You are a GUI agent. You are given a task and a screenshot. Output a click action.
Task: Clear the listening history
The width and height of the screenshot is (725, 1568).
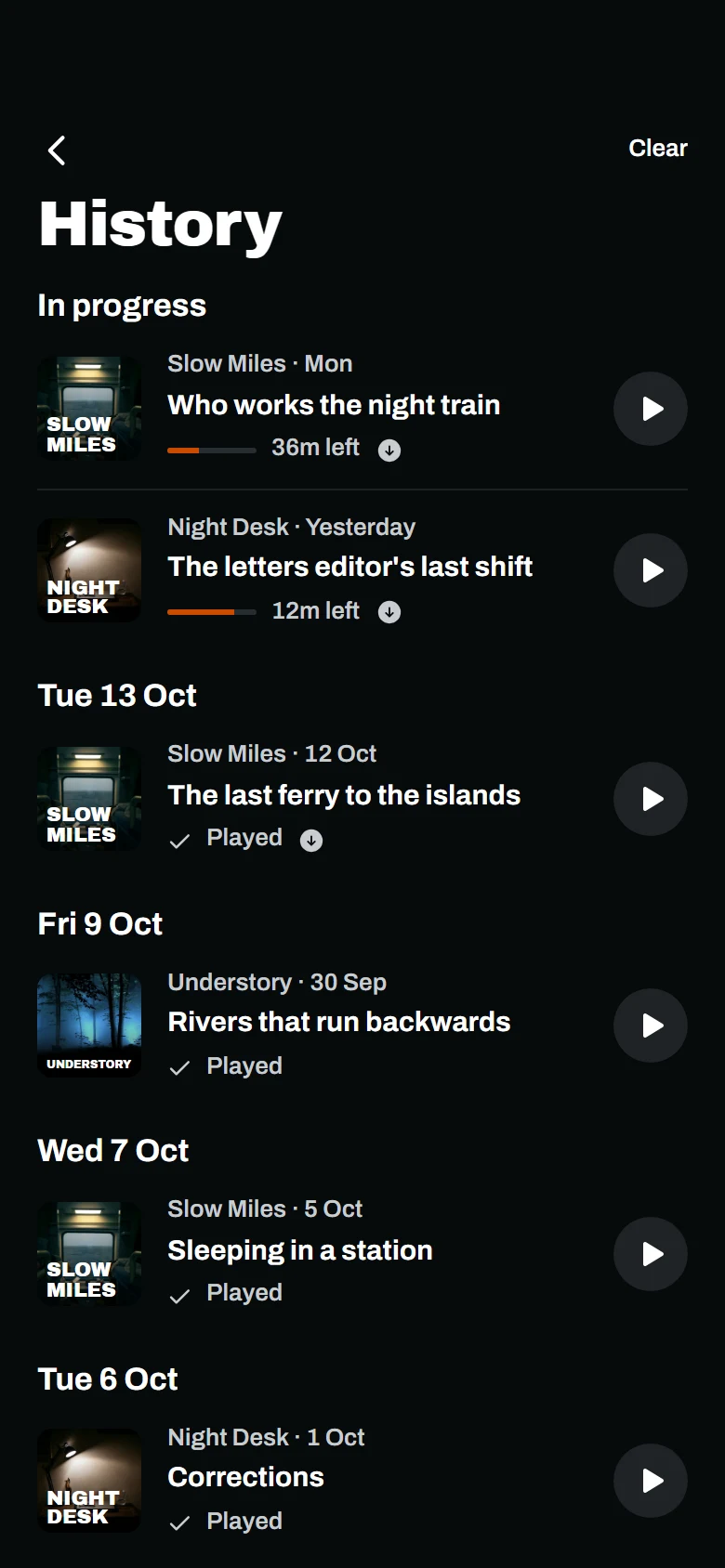pyautogui.click(x=657, y=149)
